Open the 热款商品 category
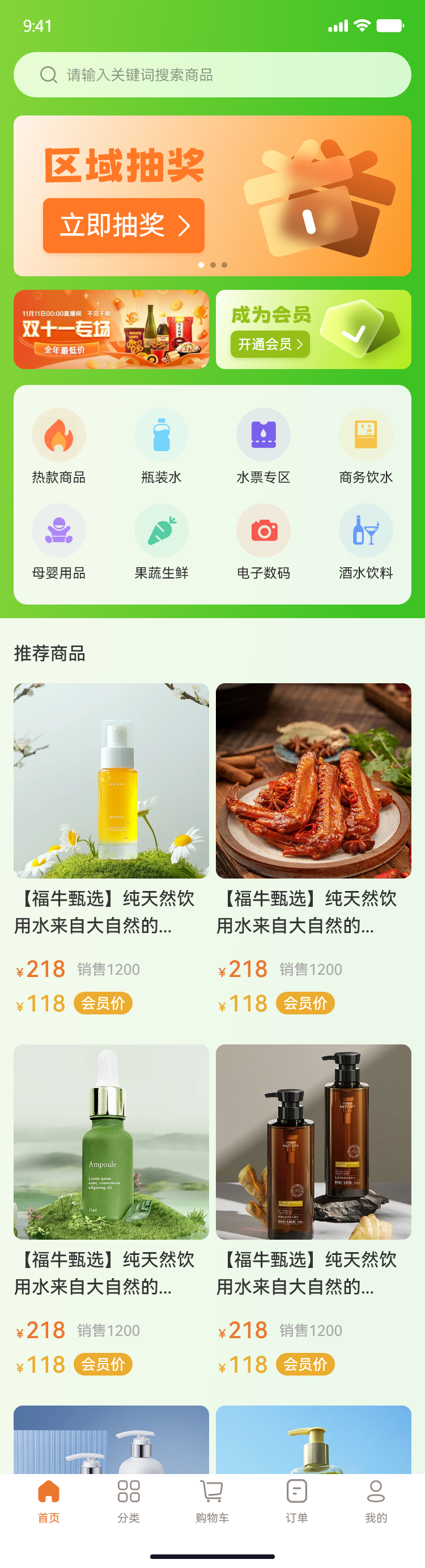Image resolution: width=425 pixels, height=1568 pixels. (58, 445)
